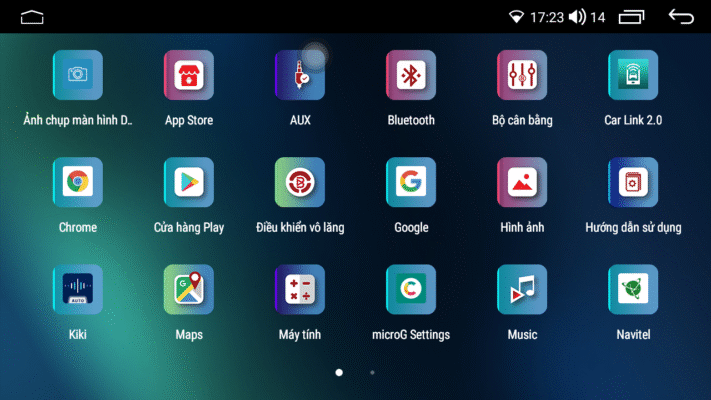This screenshot has height=400, width=711.
Task: Open Navitel navigation app
Action: tap(633, 290)
